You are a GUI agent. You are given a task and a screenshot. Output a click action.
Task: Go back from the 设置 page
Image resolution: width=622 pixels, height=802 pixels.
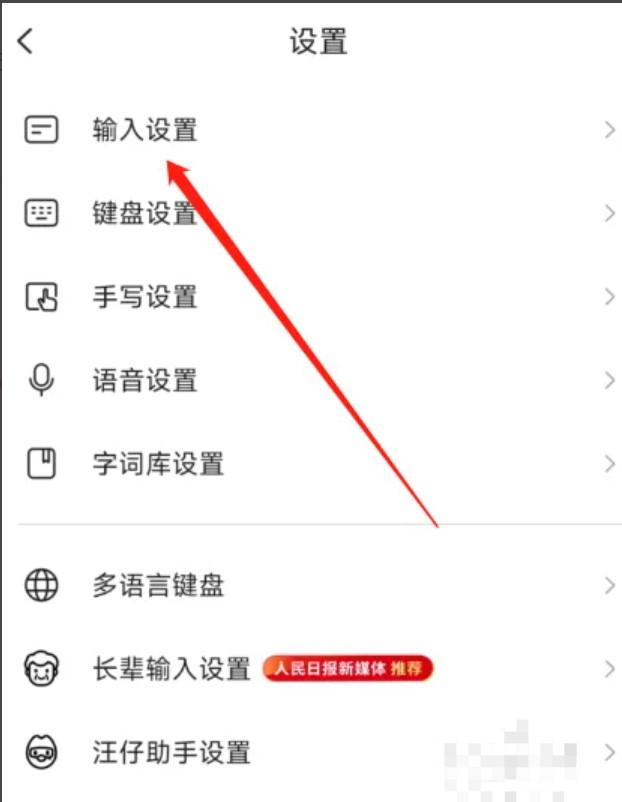(26, 42)
